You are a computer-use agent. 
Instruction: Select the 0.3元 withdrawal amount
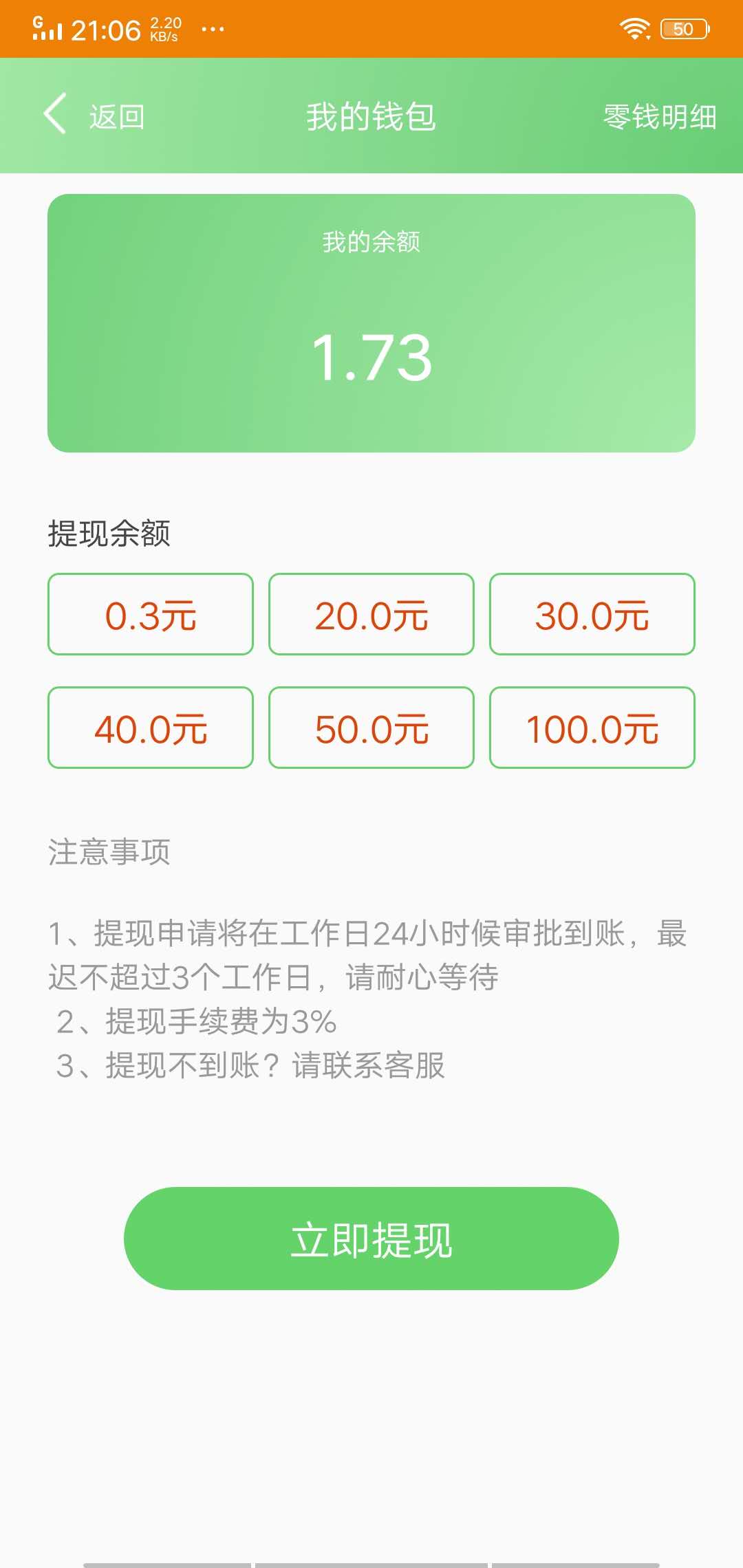click(150, 614)
